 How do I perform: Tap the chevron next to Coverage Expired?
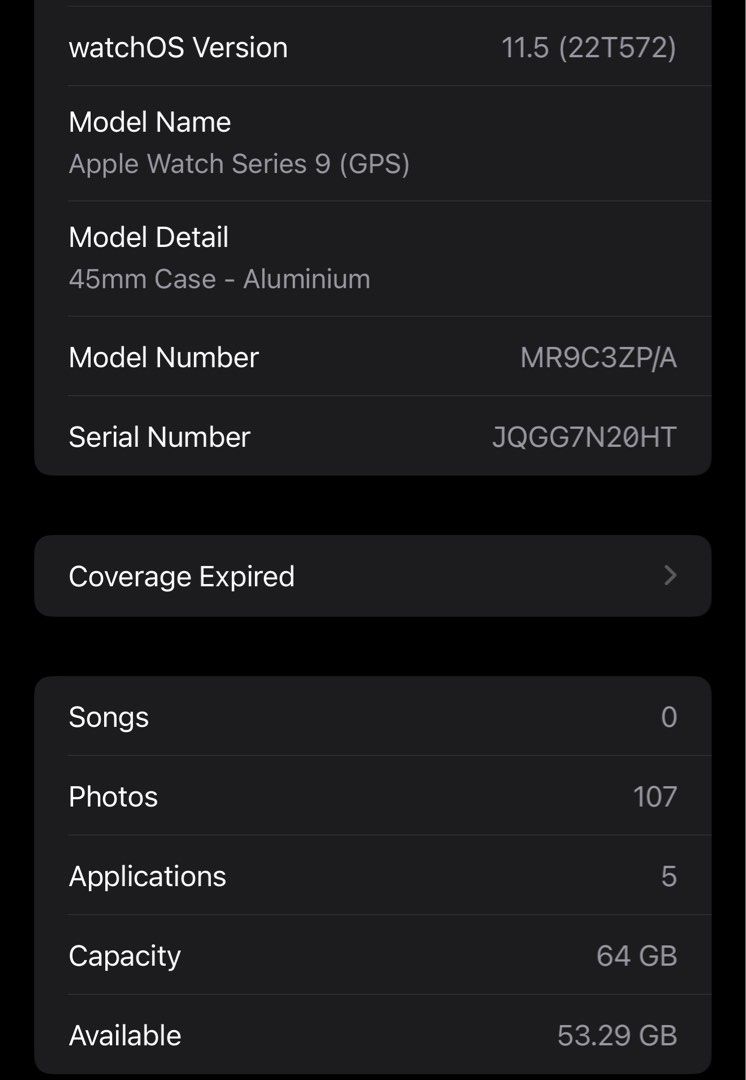point(670,576)
